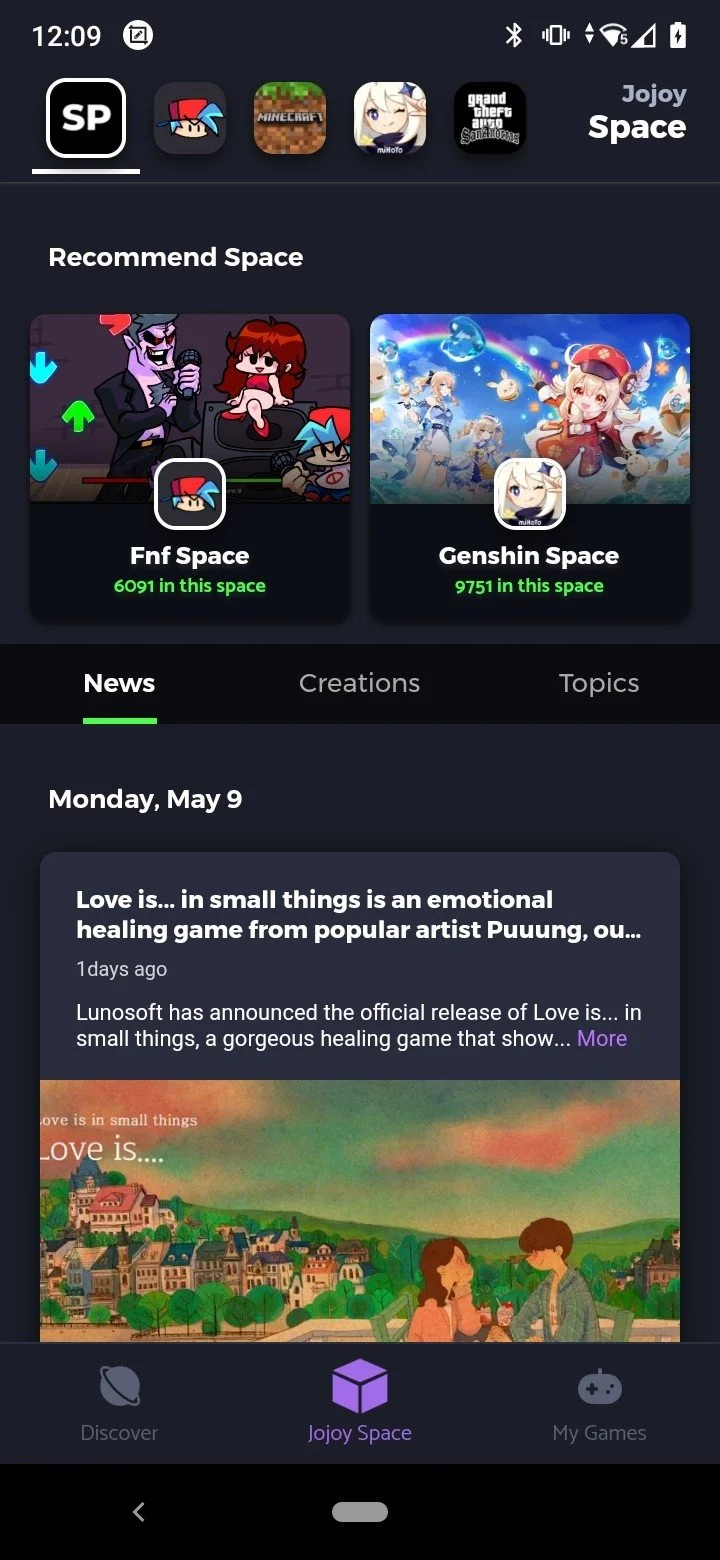Viewport: 720px width, 1560px height.
Task: Open the Friday Night Funkin icon in top bar
Action: coord(190,118)
